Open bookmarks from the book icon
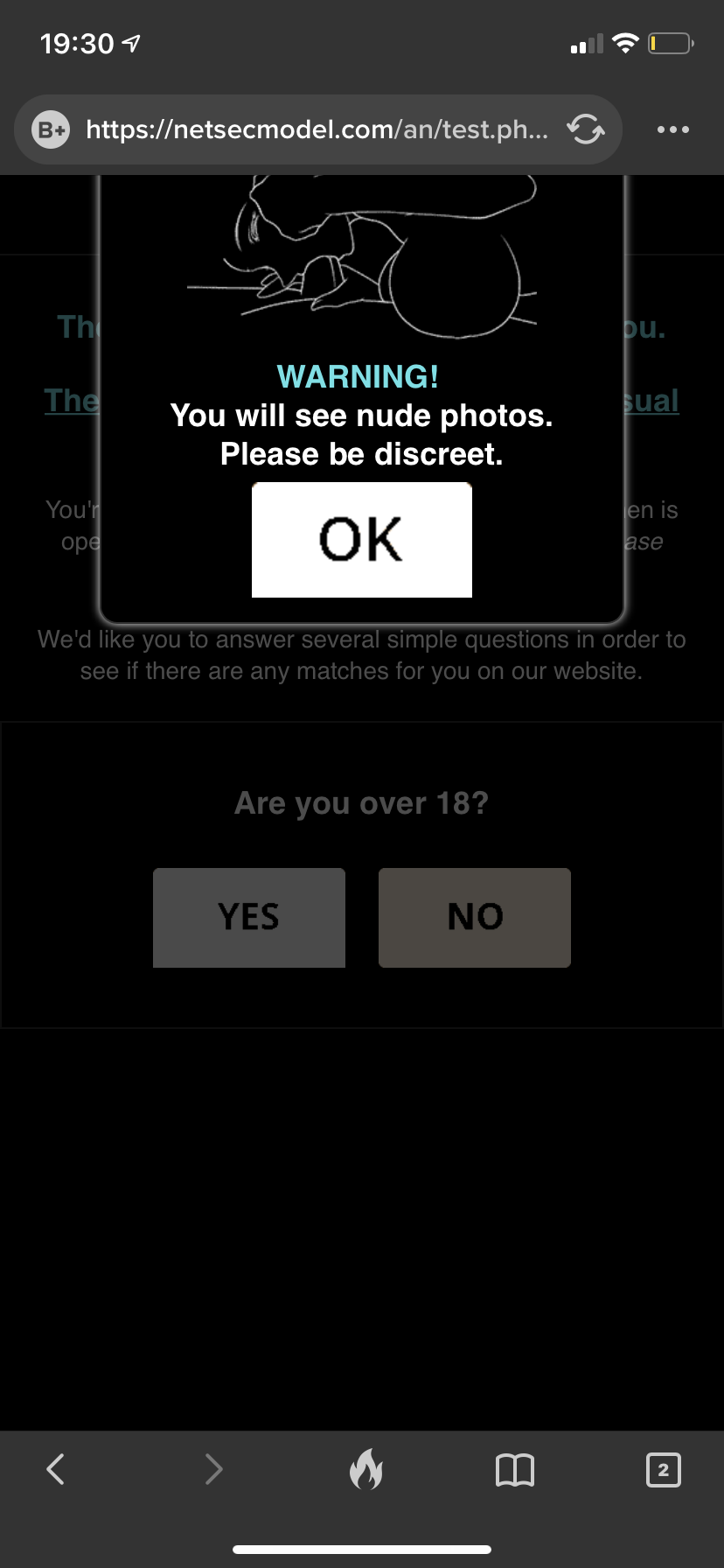This screenshot has width=724, height=1568. tap(515, 1470)
